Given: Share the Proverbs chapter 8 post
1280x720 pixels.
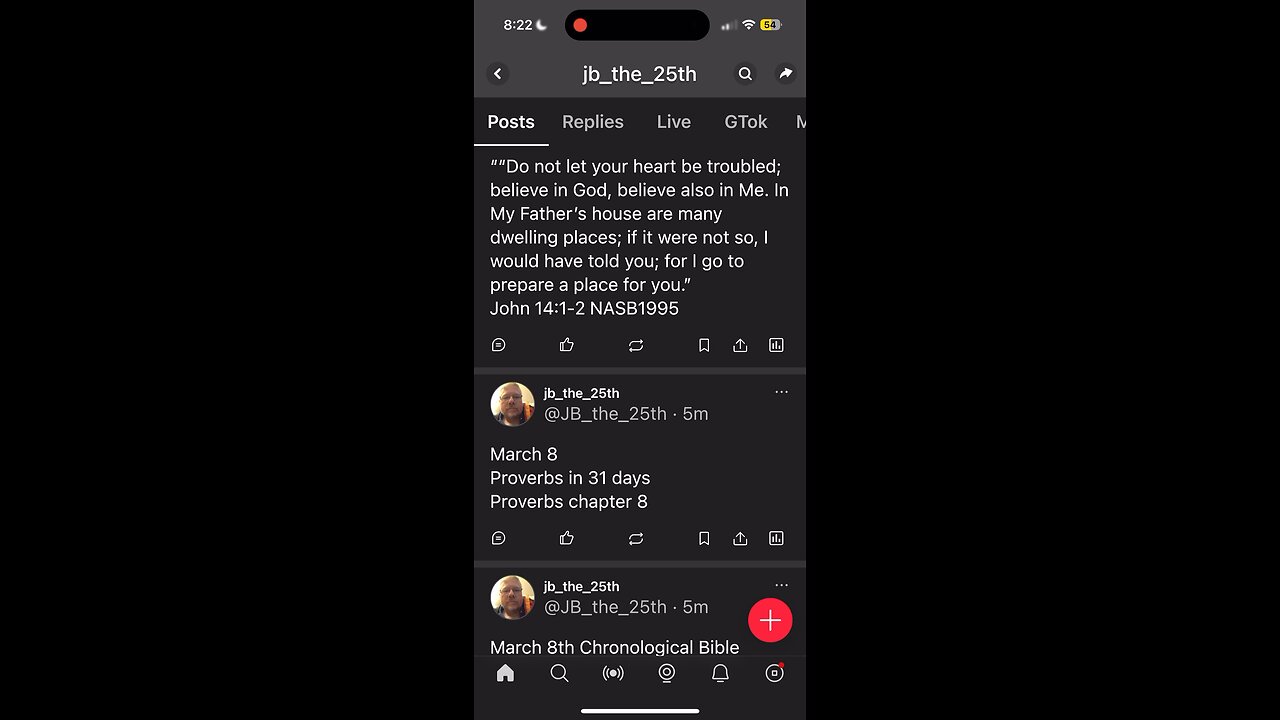Looking at the screenshot, I should pos(740,538).
